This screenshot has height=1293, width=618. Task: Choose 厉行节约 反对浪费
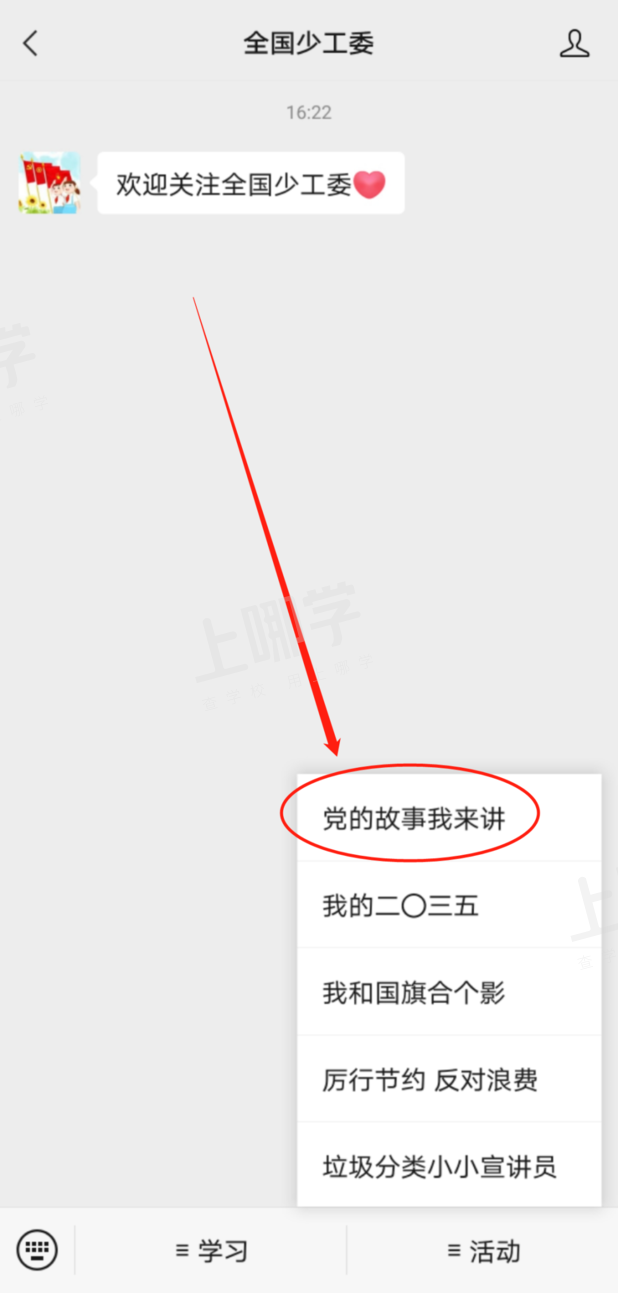430,1080
